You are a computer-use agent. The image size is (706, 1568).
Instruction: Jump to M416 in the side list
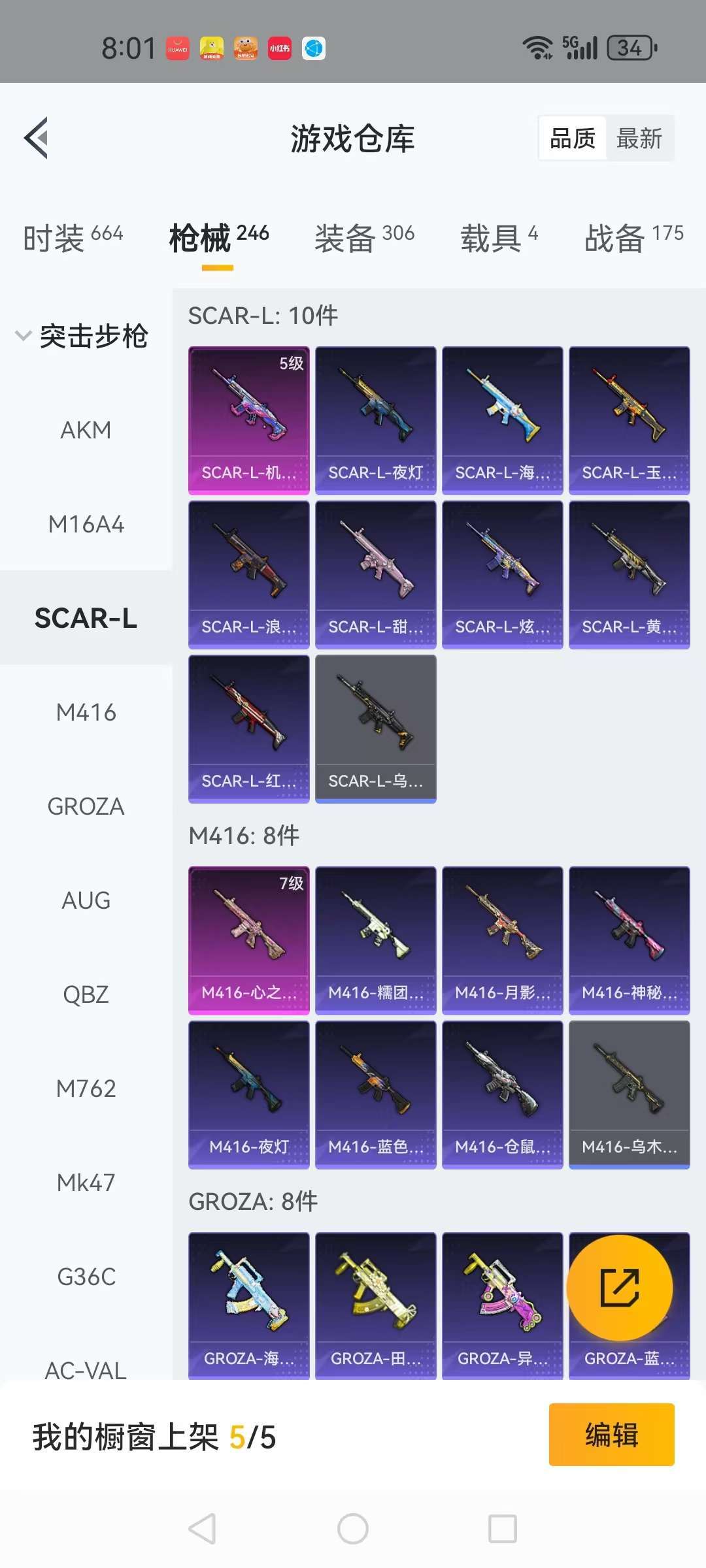[x=86, y=712]
